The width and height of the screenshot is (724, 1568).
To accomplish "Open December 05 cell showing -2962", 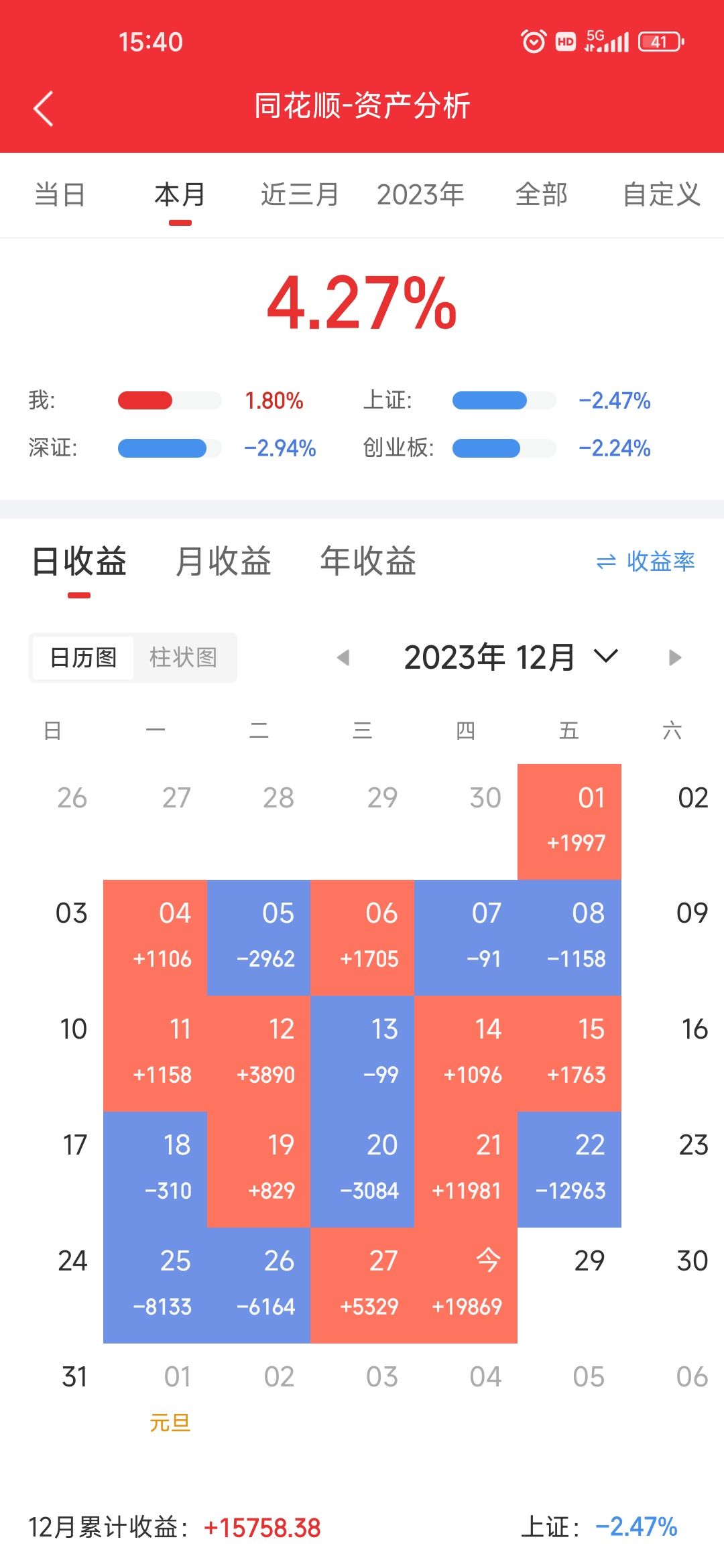I will click(x=259, y=937).
